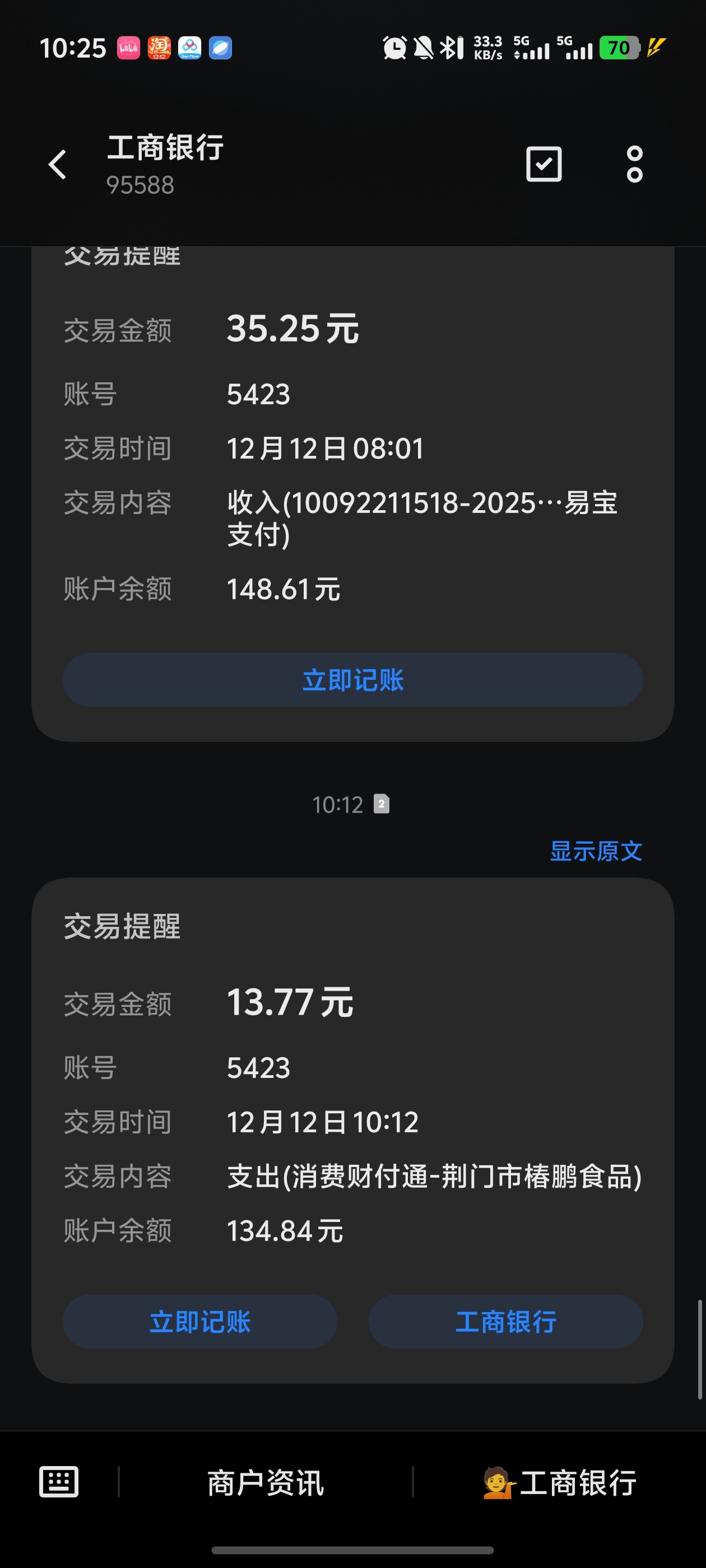This screenshot has height=1568, width=706.
Task: Open 工商银行 button in the 13.77元 card
Action: click(x=505, y=1322)
